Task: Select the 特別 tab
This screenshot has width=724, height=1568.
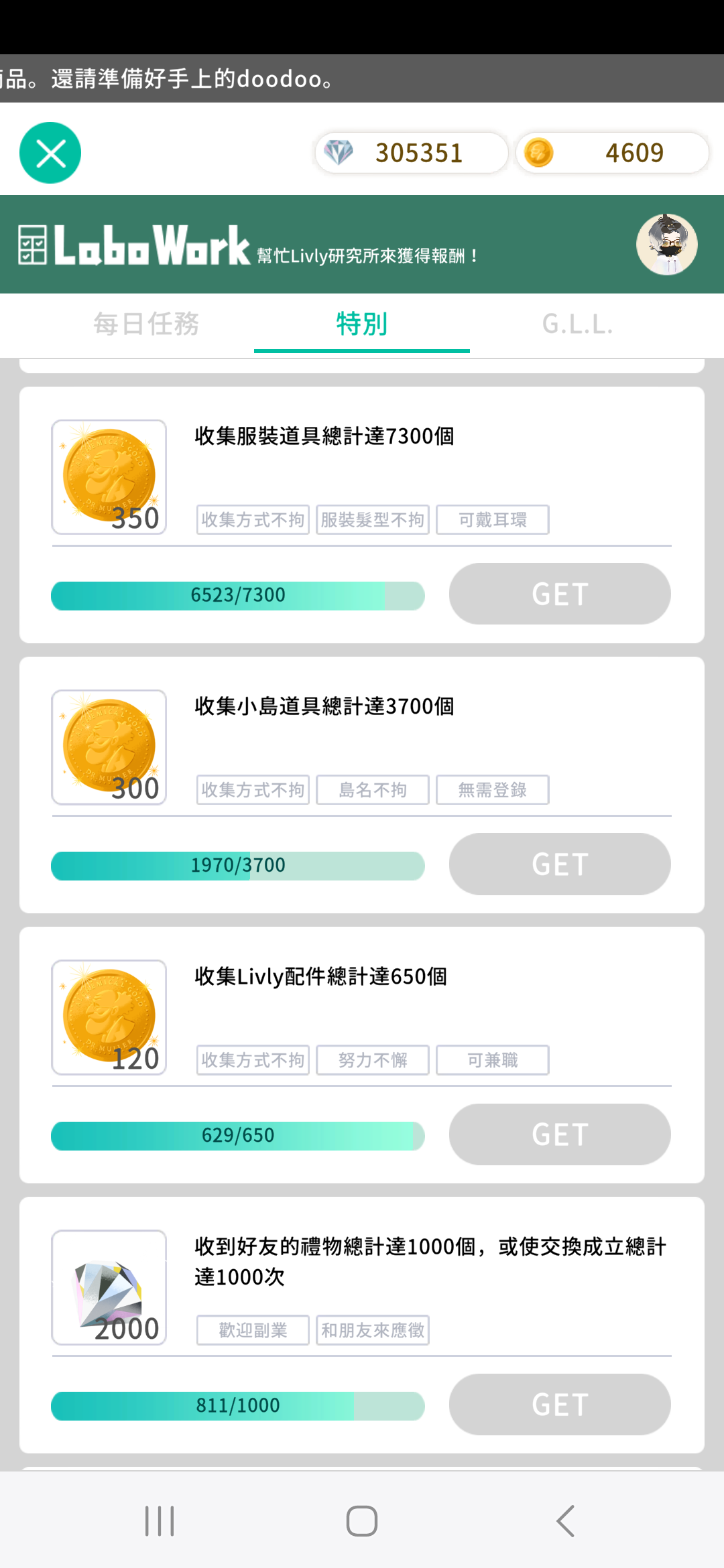Action: [x=362, y=324]
